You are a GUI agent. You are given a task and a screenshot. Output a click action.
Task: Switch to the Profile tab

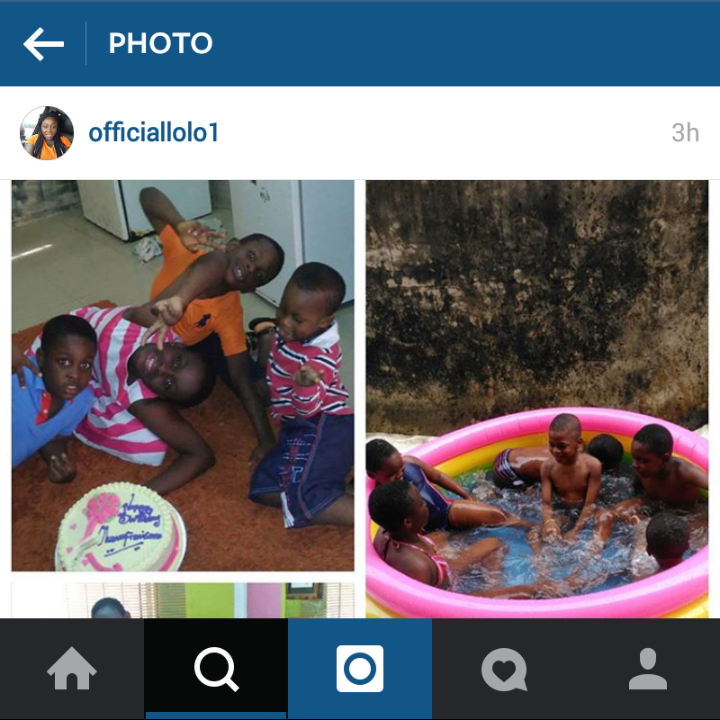point(648,669)
